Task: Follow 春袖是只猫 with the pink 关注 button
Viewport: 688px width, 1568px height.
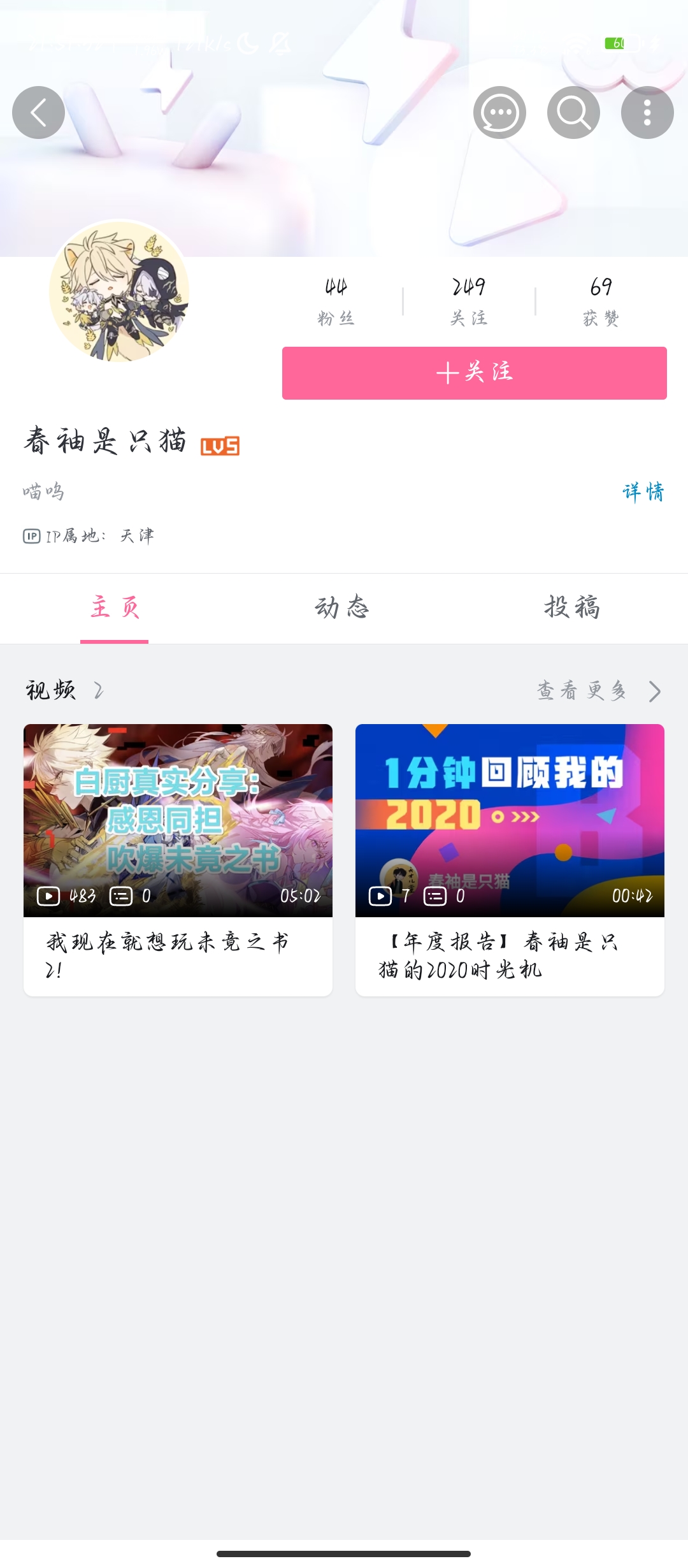Action: [474, 373]
